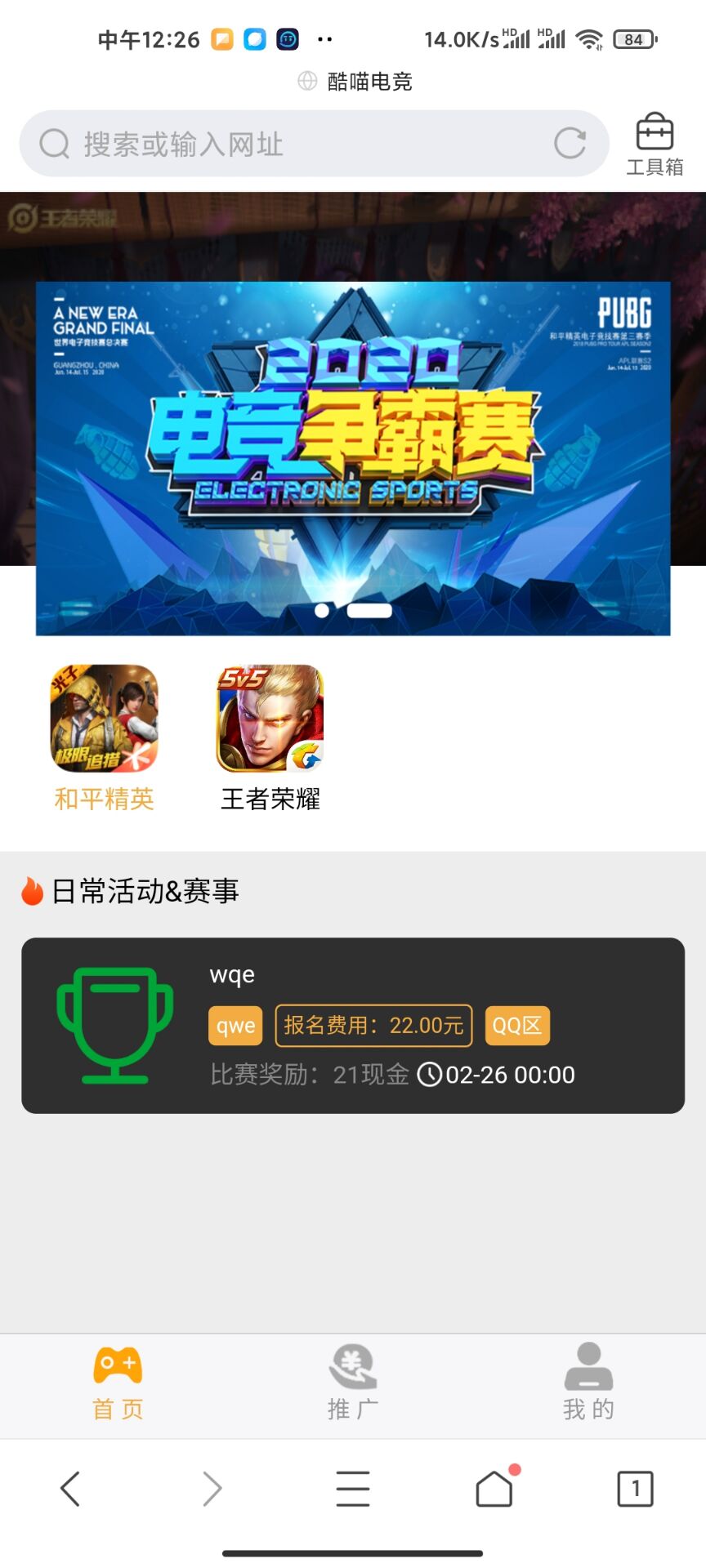Switch to the 我的 tab
The height and width of the screenshot is (1568, 706).
[x=588, y=1383]
